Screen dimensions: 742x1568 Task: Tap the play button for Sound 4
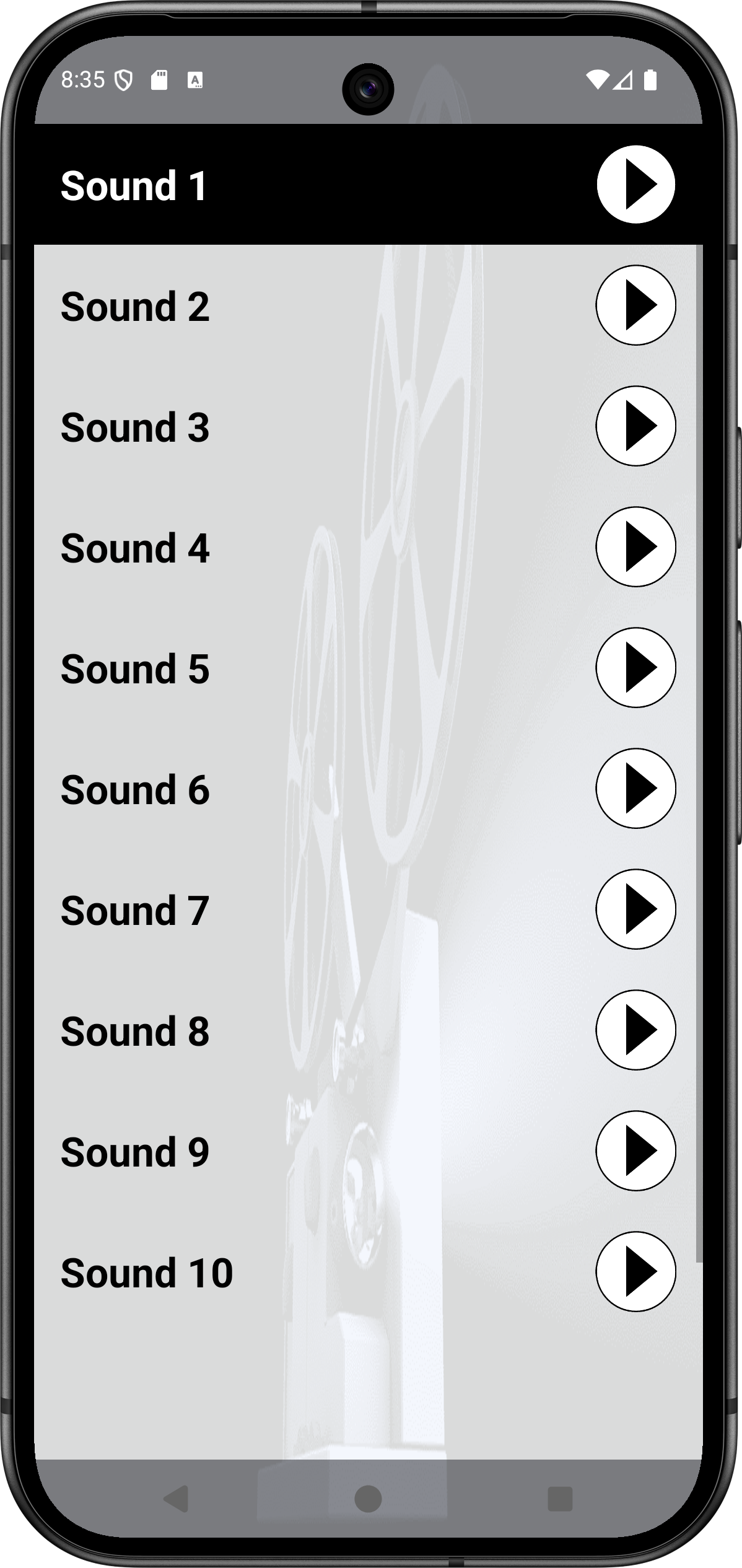pos(635,547)
